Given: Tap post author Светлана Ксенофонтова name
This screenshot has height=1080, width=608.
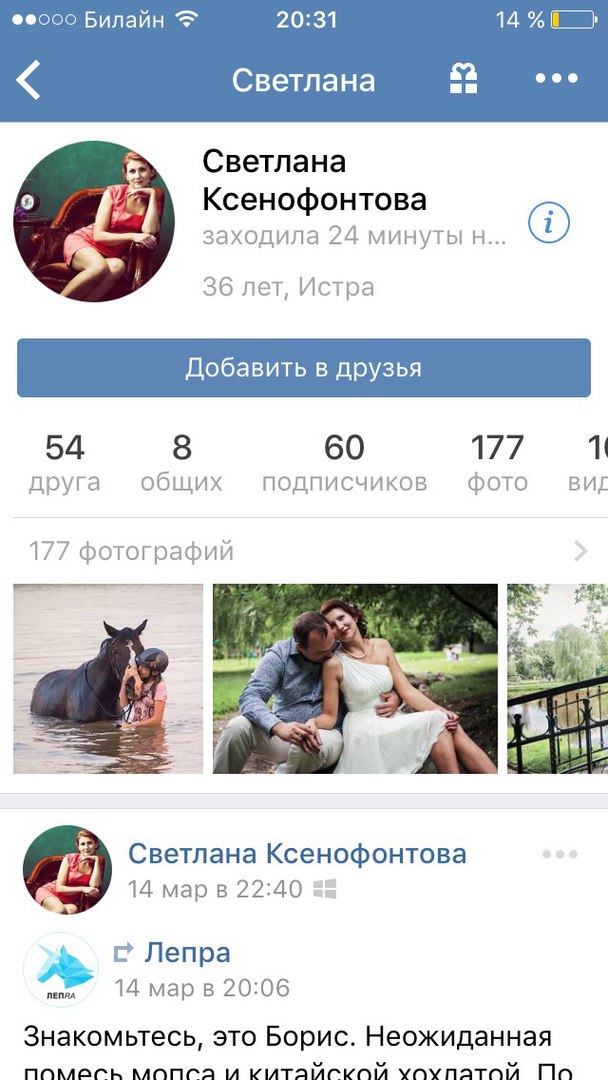Looking at the screenshot, I should (297, 854).
